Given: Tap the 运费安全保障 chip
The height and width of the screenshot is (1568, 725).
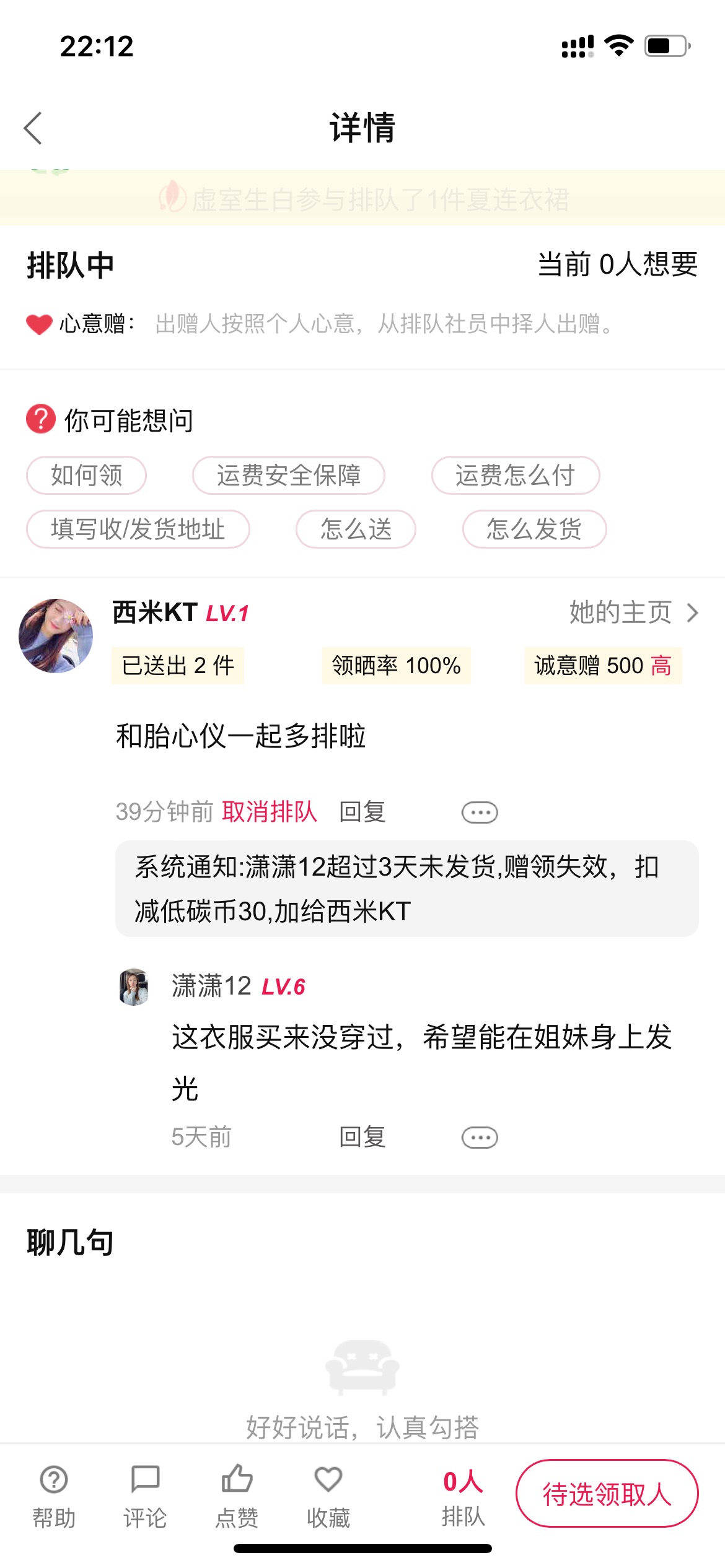Looking at the screenshot, I should pyautogui.click(x=288, y=475).
